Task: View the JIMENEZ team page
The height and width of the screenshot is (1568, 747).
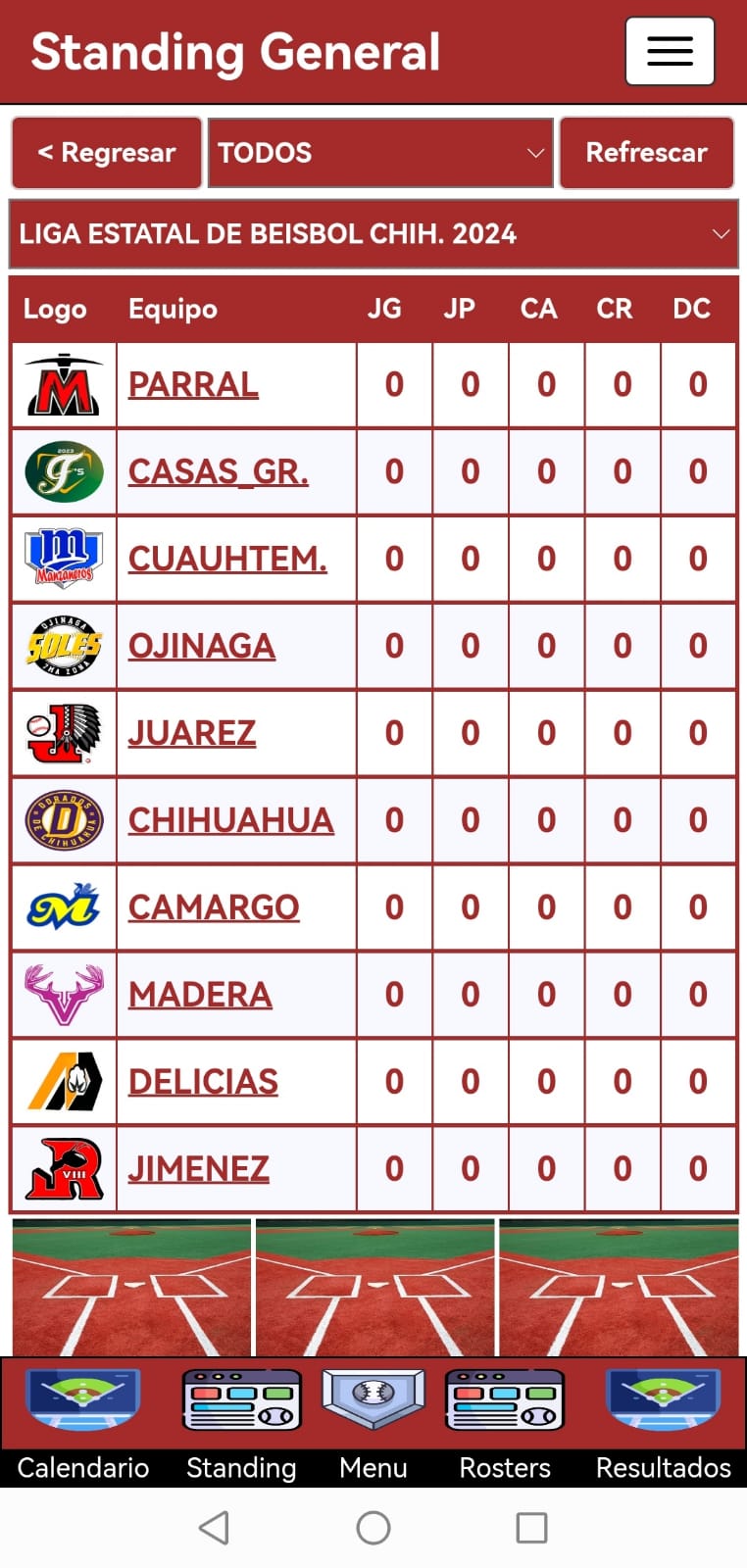Action: 198,1169
